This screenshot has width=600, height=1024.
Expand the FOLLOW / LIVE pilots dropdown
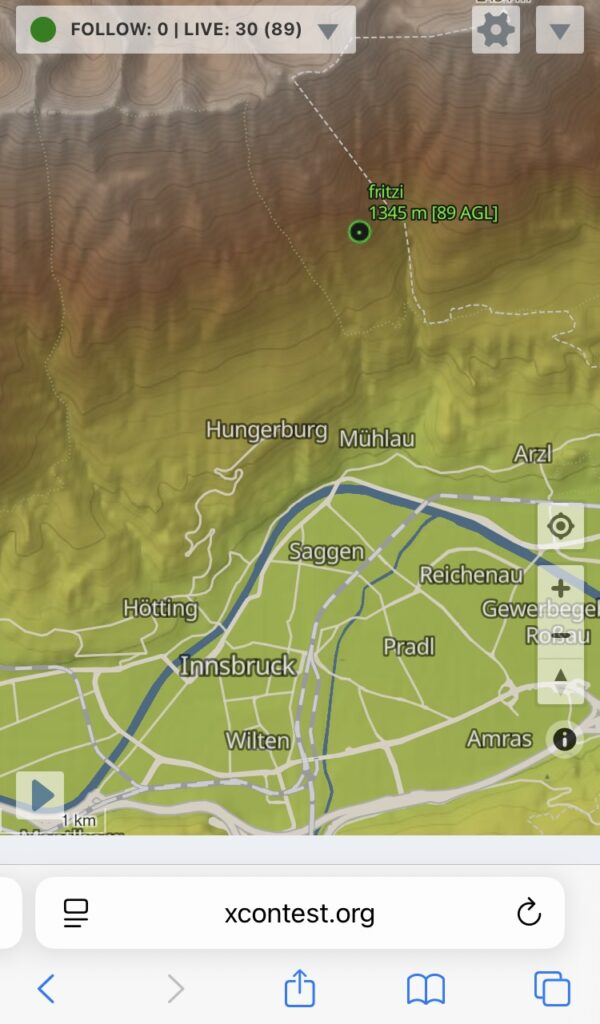point(327,30)
